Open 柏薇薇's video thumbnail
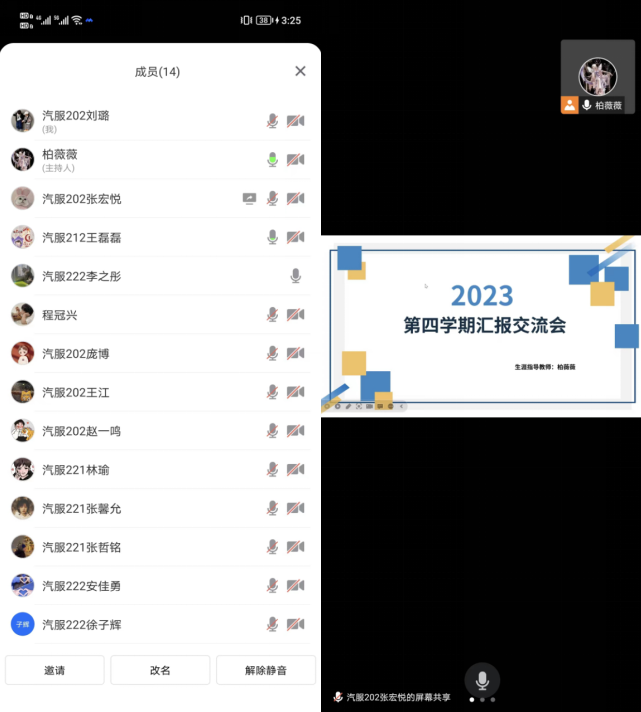 (597, 77)
